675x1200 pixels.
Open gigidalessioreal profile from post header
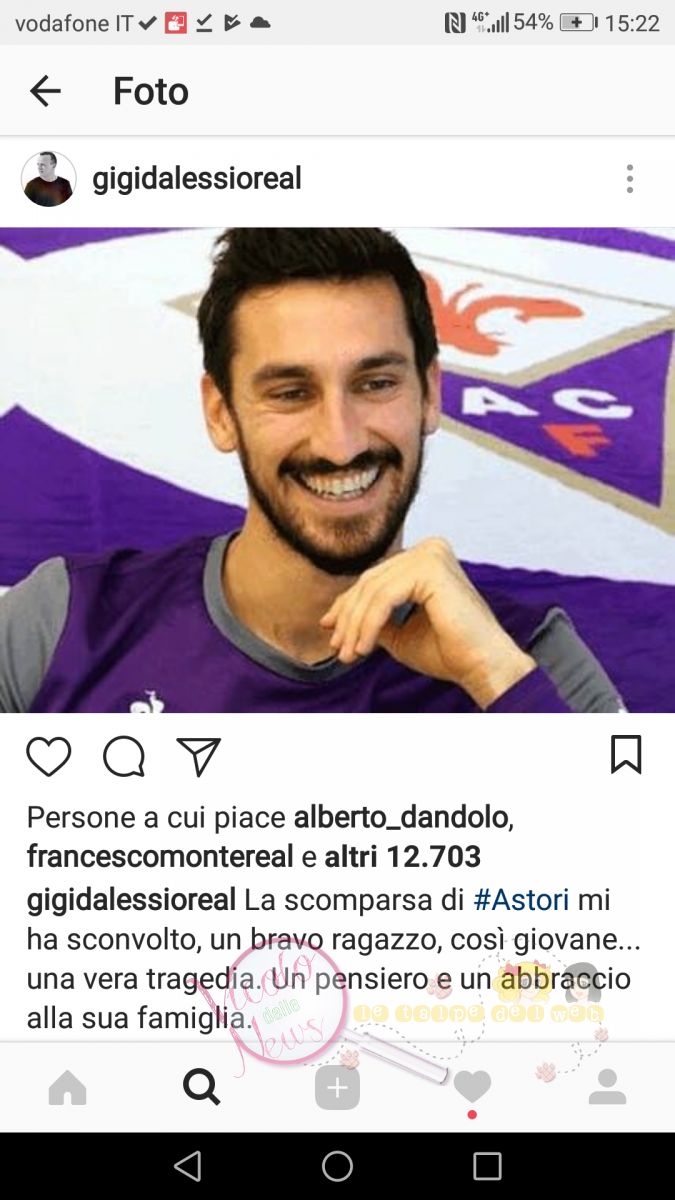(196, 179)
